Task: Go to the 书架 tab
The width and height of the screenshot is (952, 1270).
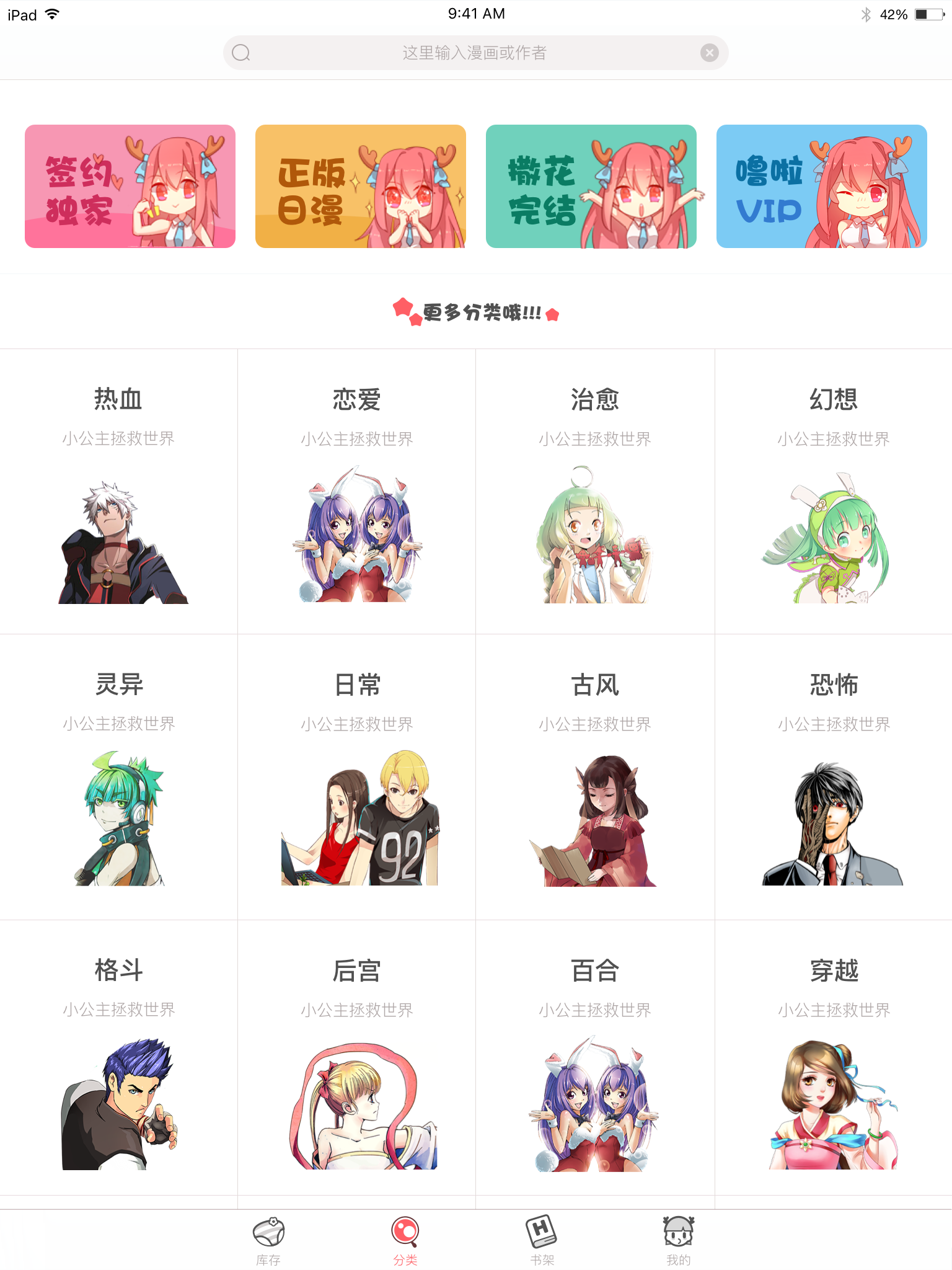Action: pyautogui.click(x=542, y=1240)
